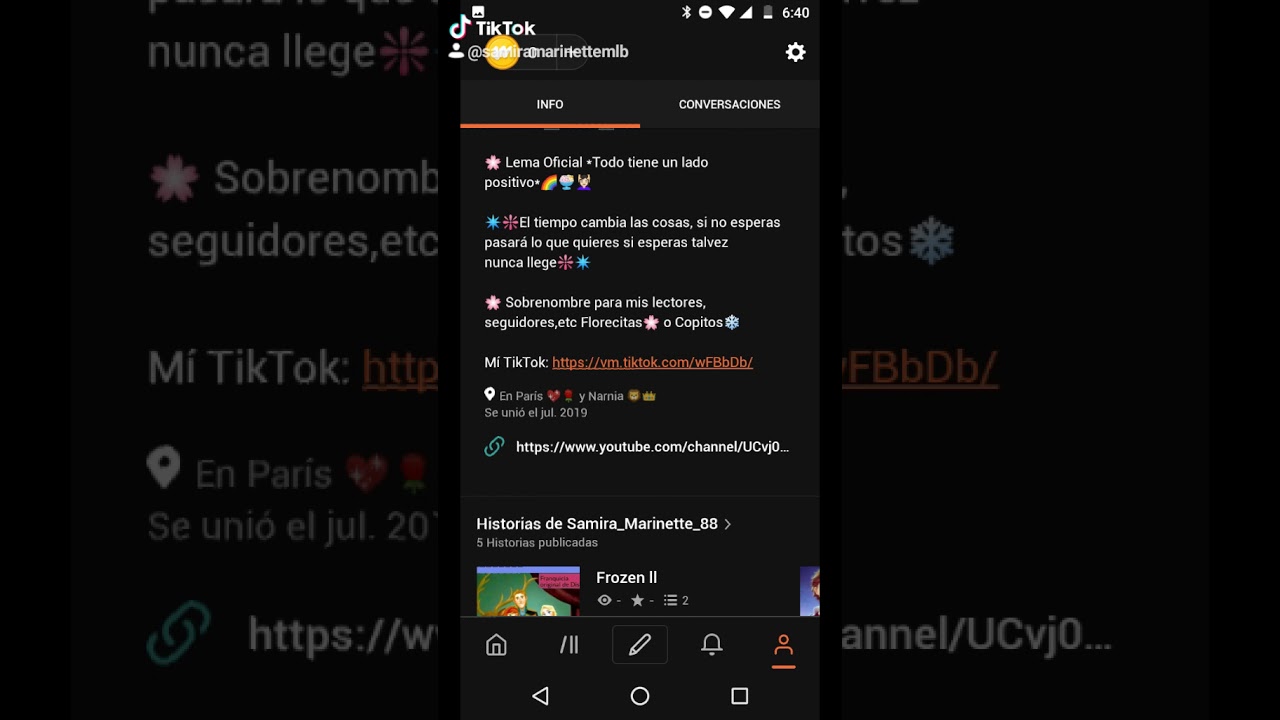This screenshot has width=1280, height=720.
Task: Switch to the Conversaciones tab
Action: click(x=729, y=104)
